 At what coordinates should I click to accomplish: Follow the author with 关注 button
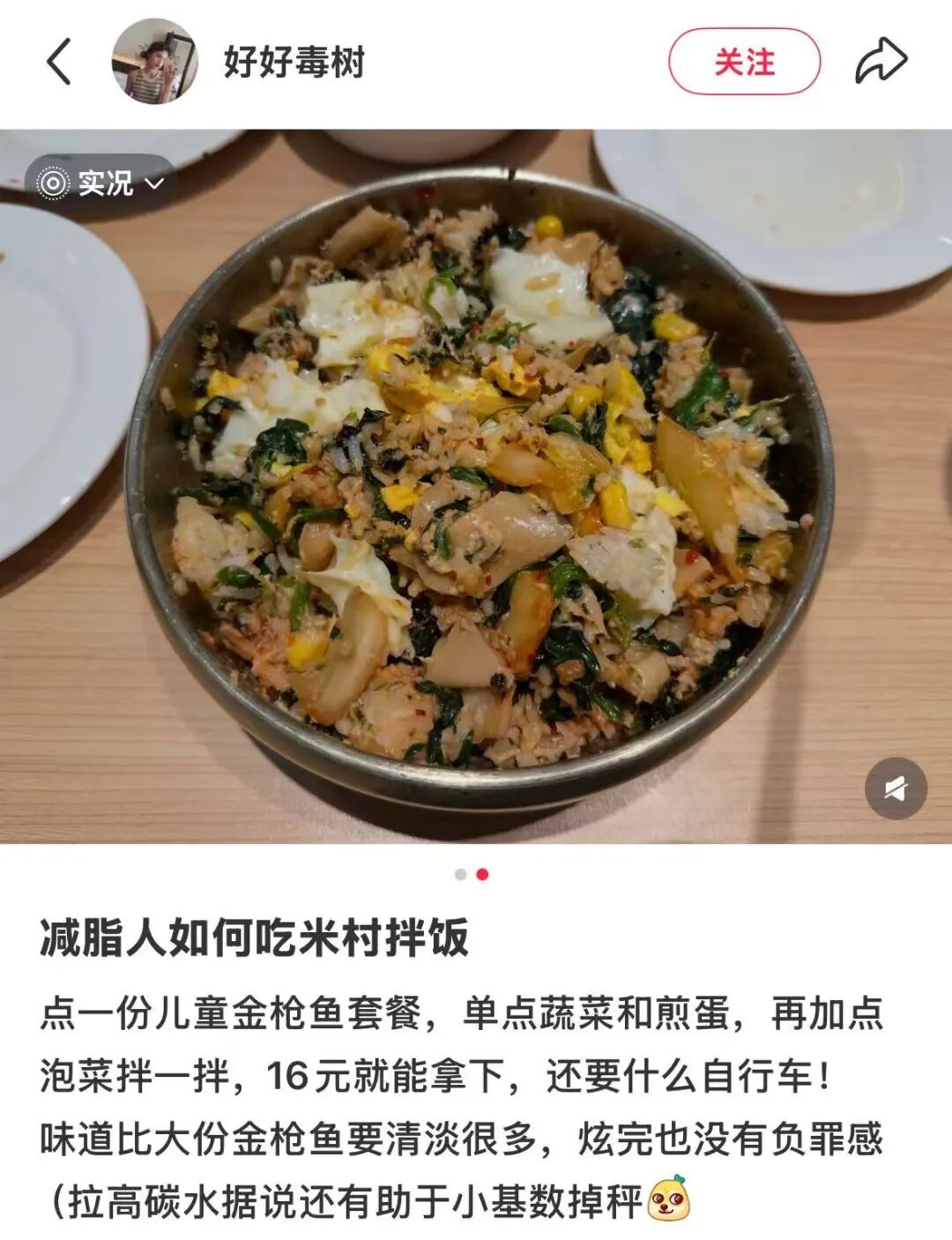pos(744,62)
